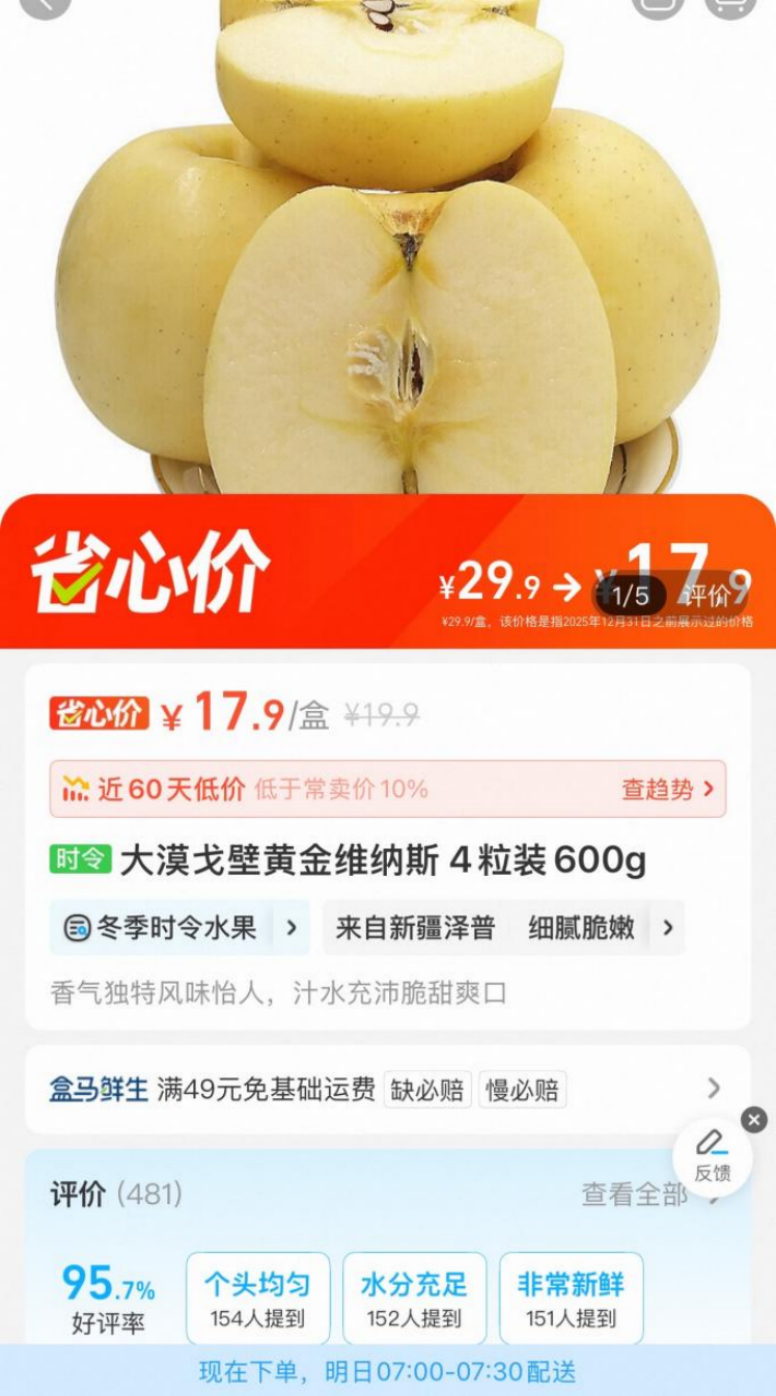
Task: Open delivery policy via 满49元免基础运费 chevron
Action: (713, 1086)
